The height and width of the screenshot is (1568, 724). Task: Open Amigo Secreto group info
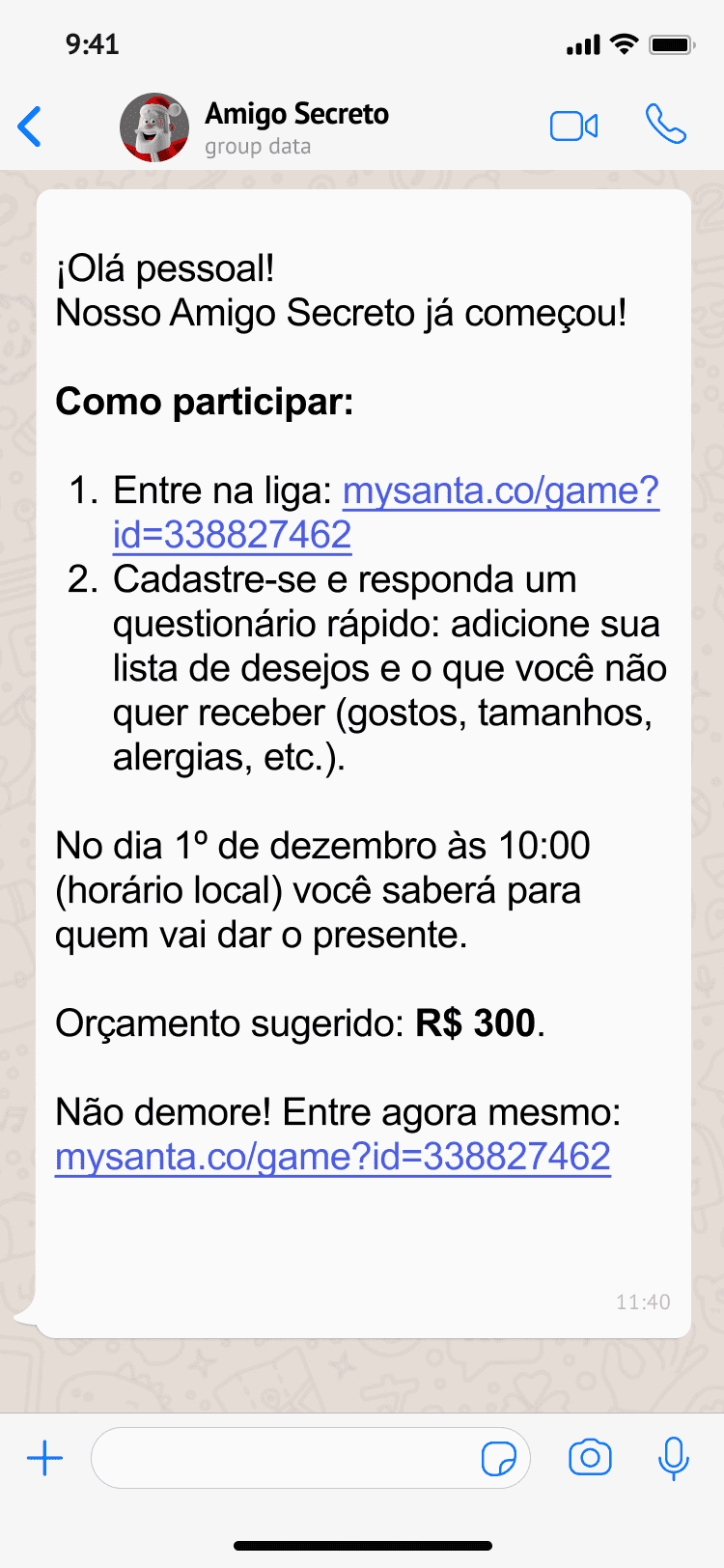295,126
